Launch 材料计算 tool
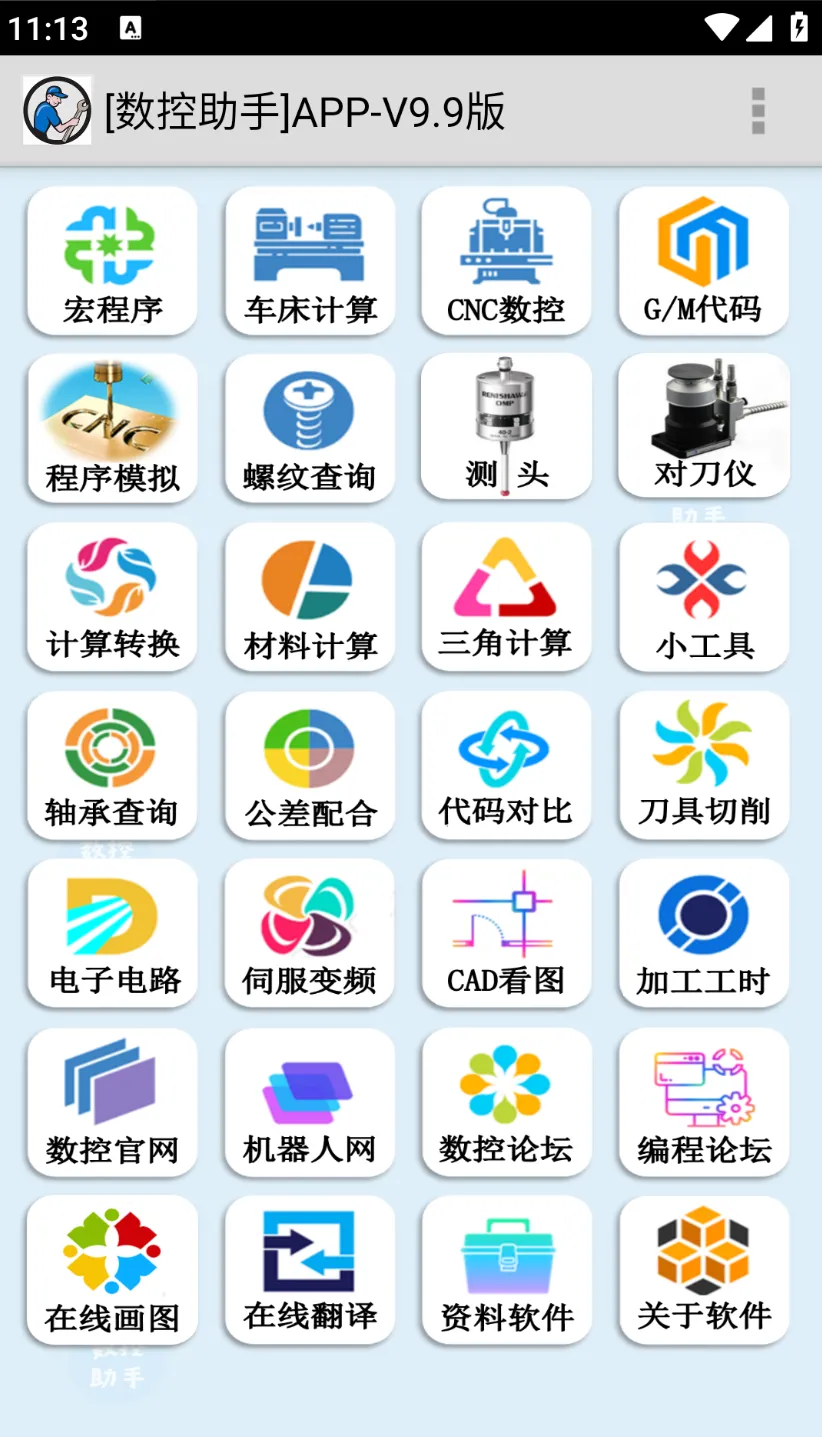This screenshot has width=822, height=1437. tap(310, 597)
